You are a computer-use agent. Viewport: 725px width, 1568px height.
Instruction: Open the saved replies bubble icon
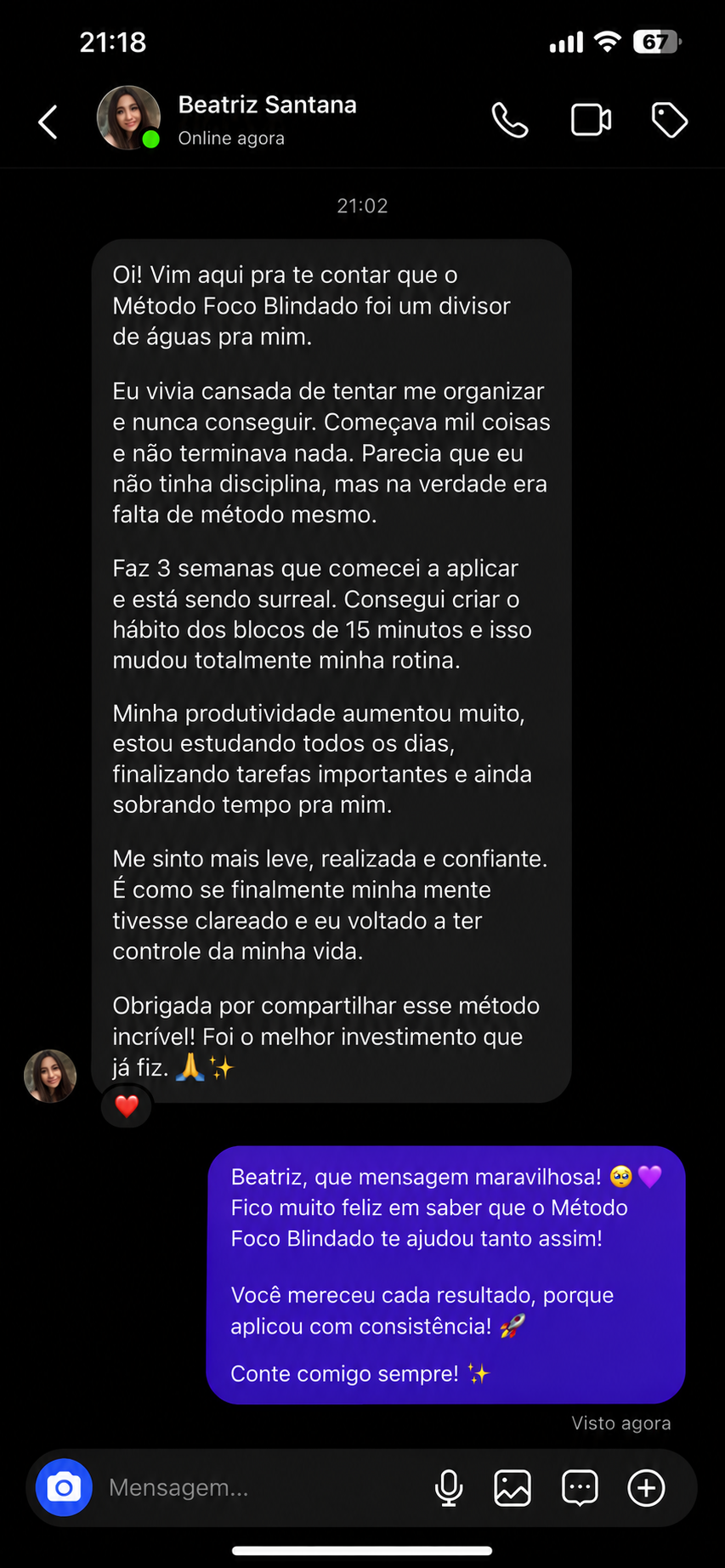point(580,1487)
